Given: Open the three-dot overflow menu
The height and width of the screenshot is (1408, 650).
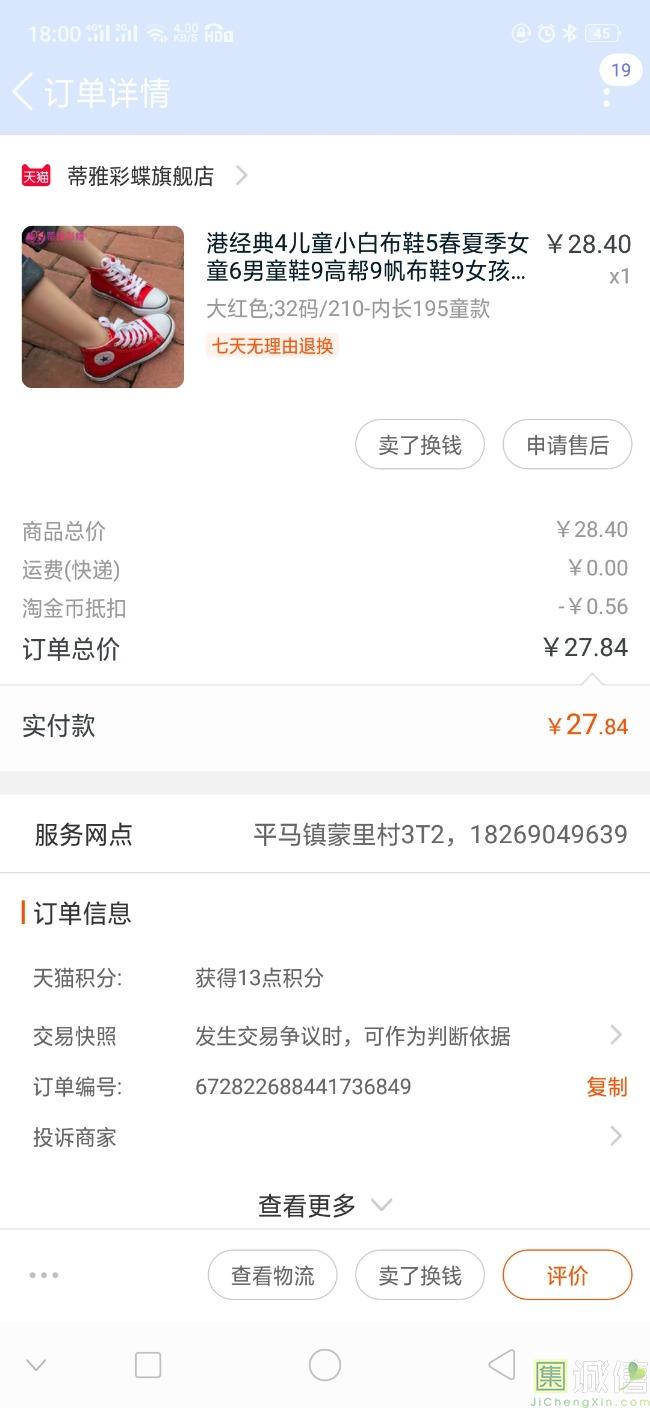Looking at the screenshot, I should pos(607,96).
